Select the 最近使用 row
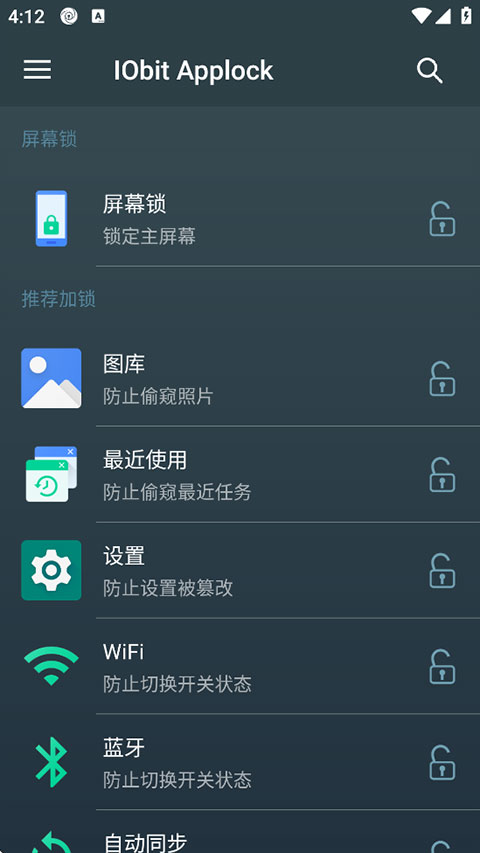The height and width of the screenshot is (853, 480). (x=240, y=474)
